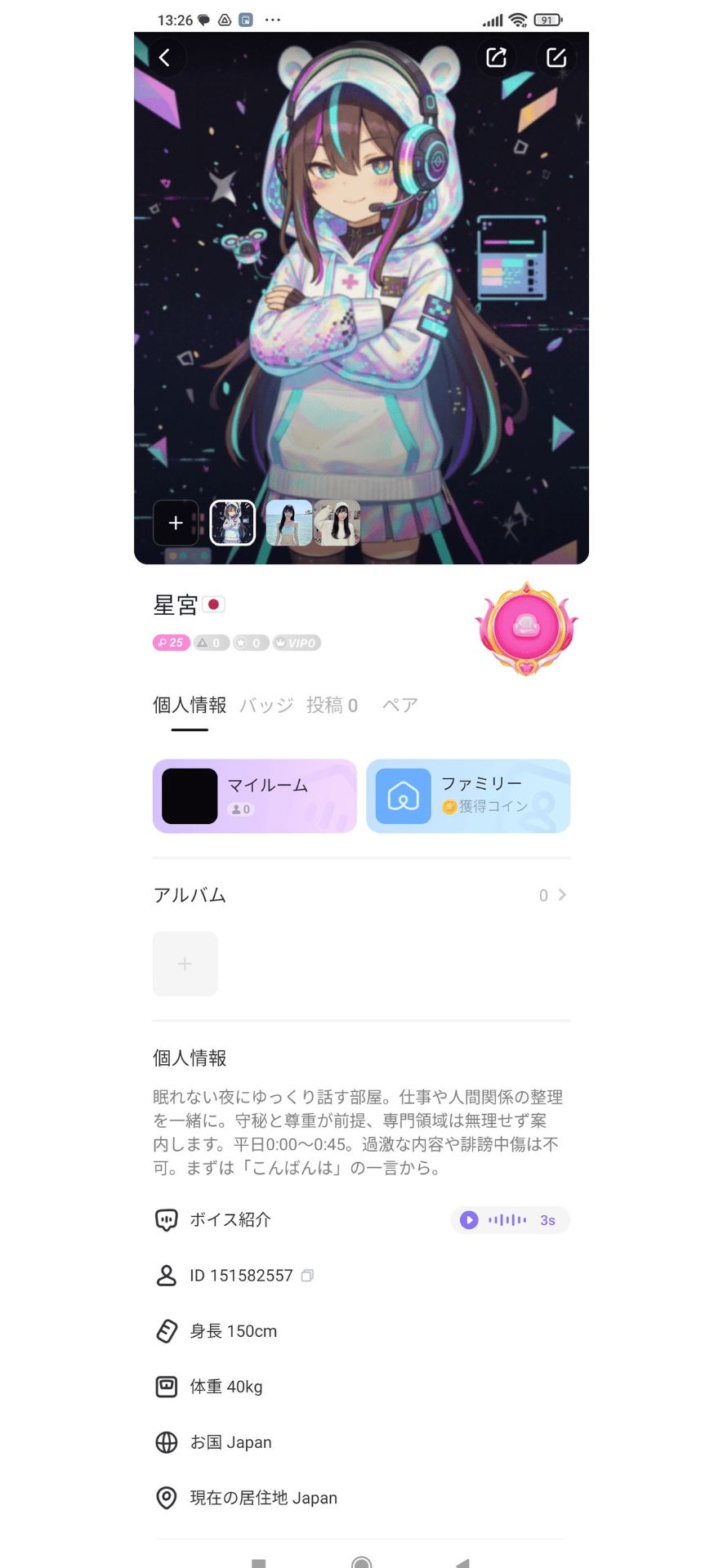Tap the VIP0 status chip
Viewport: 723px width, 1568px height.
click(x=297, y=643)
